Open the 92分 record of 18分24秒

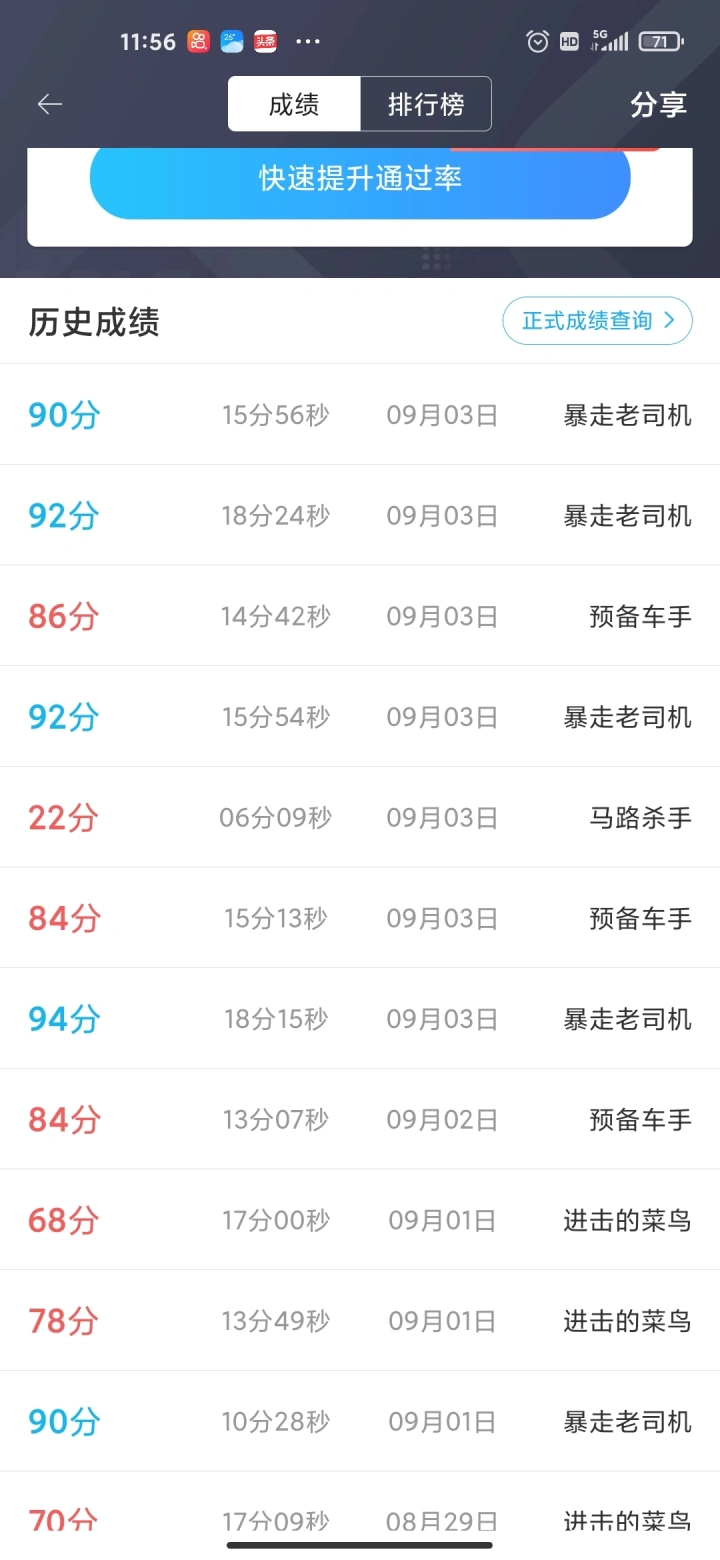pos(360,515)
